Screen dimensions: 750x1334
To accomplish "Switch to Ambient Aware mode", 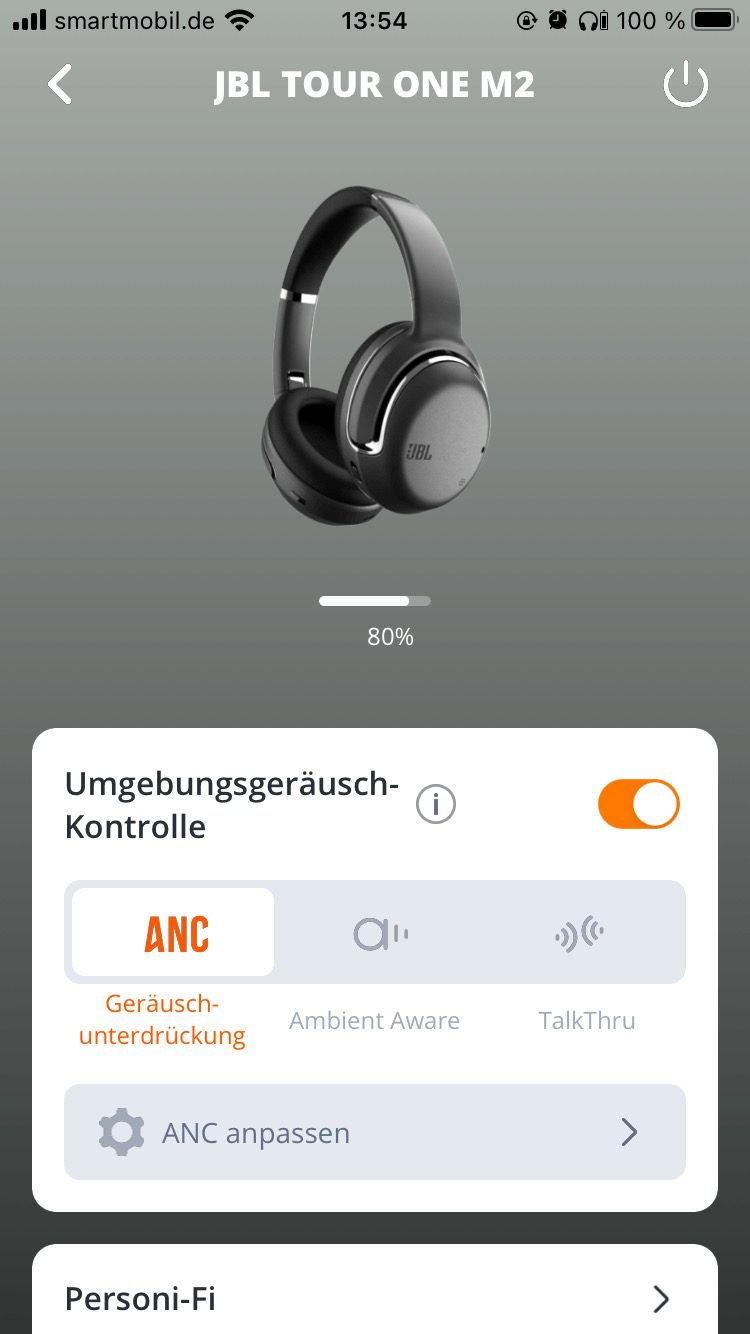I will 378,933.
